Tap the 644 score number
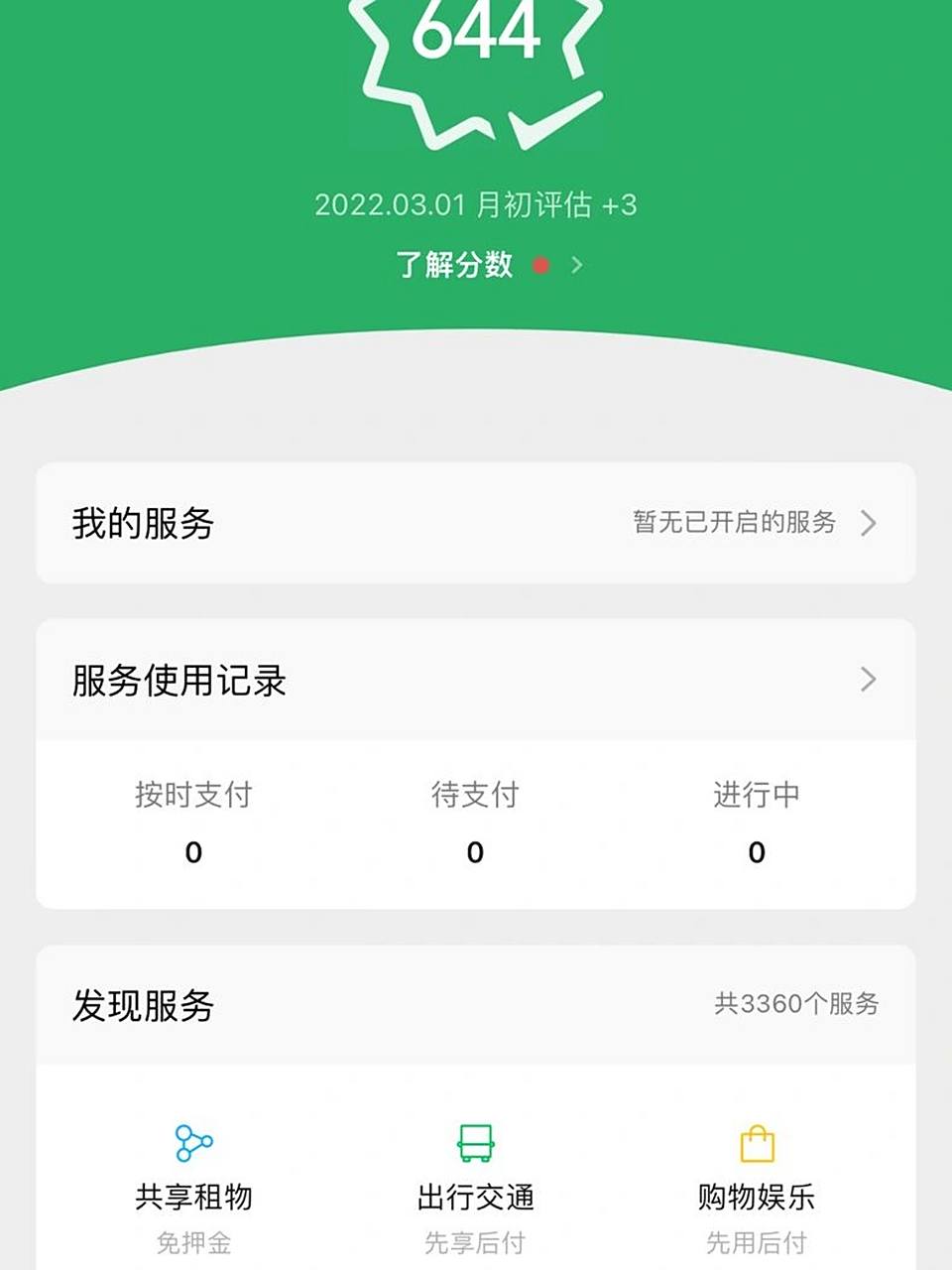This screenshot has width=952, height=1270. [x=476, y=30]
